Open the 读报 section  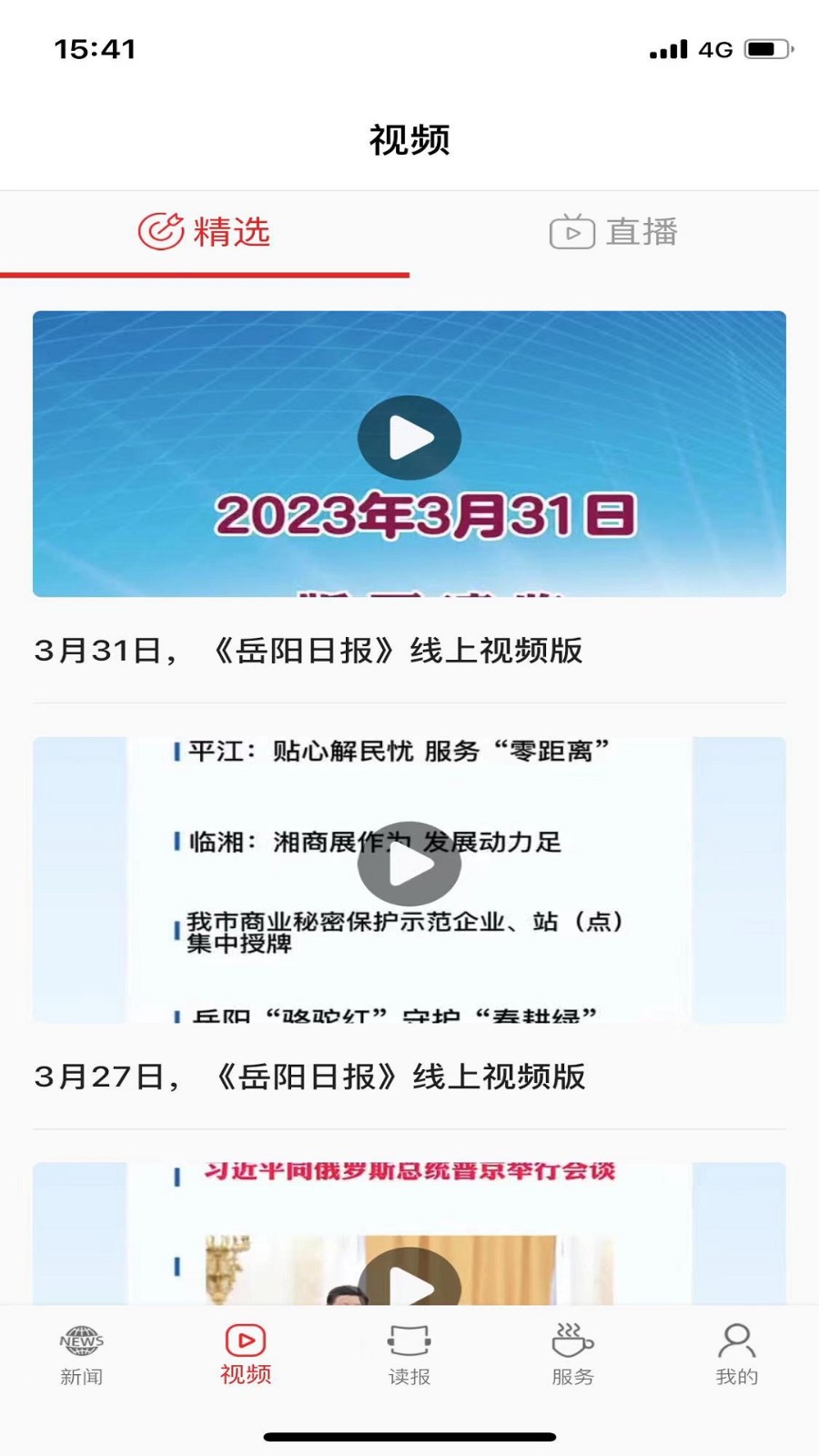(409, 1356)
